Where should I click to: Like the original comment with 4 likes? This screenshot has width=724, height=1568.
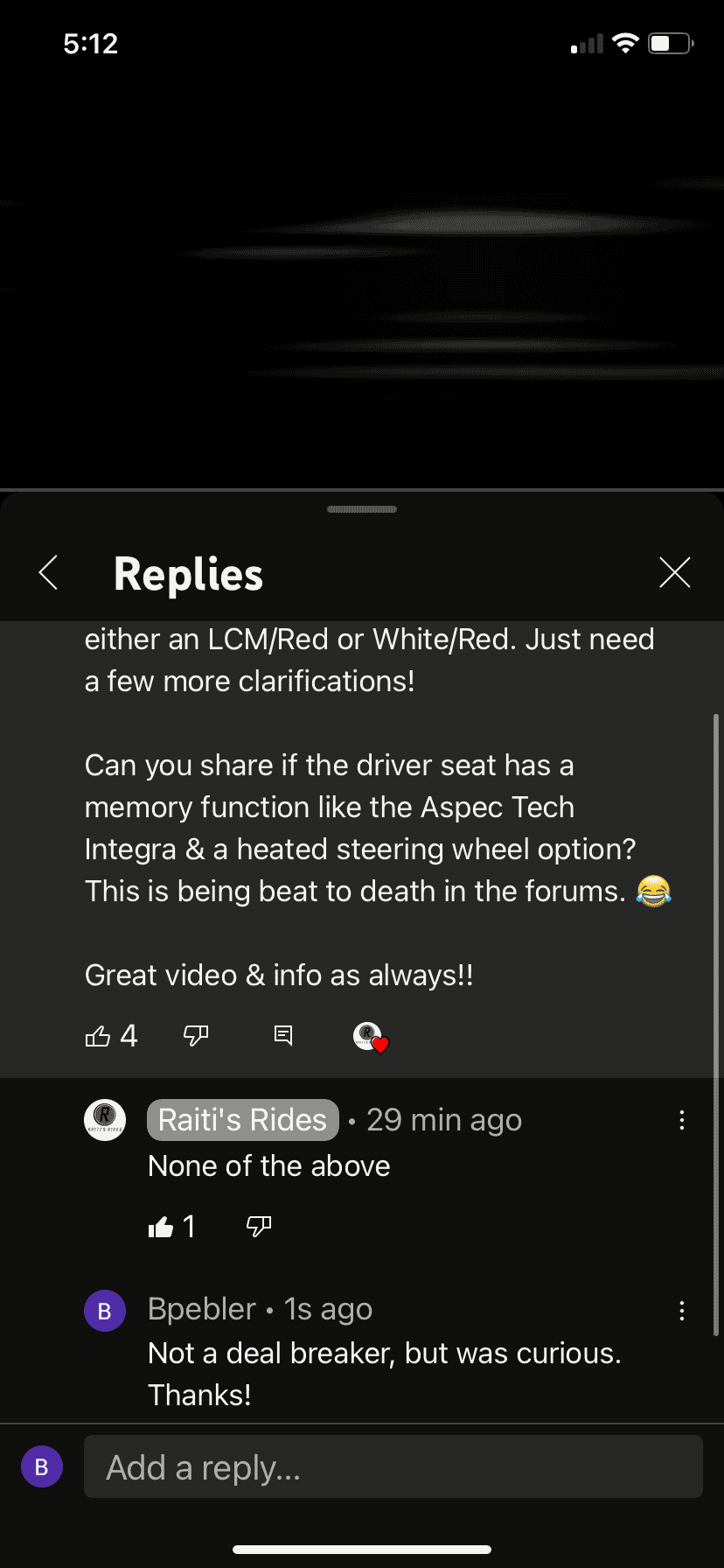coord(98,1036)
